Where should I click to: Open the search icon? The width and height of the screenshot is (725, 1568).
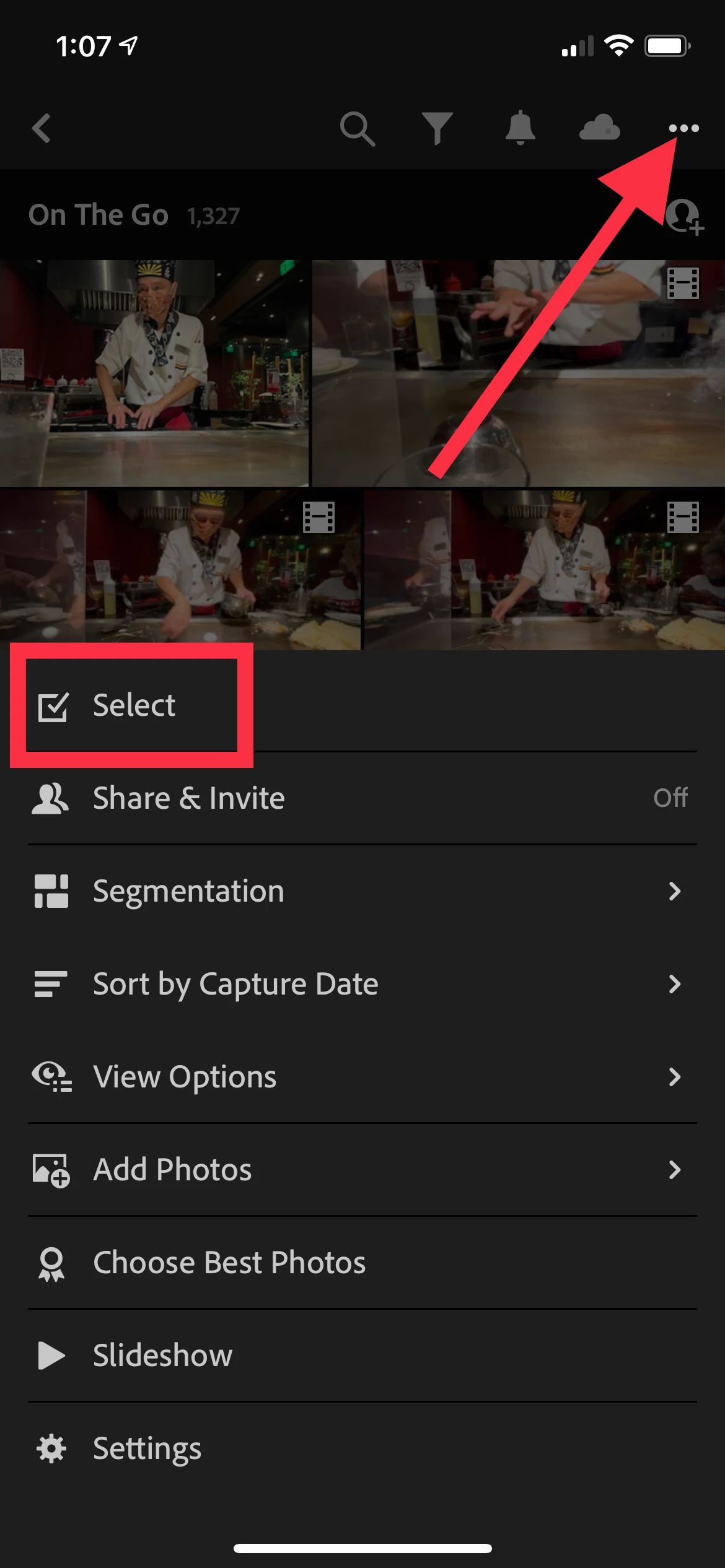click(358, 129)
